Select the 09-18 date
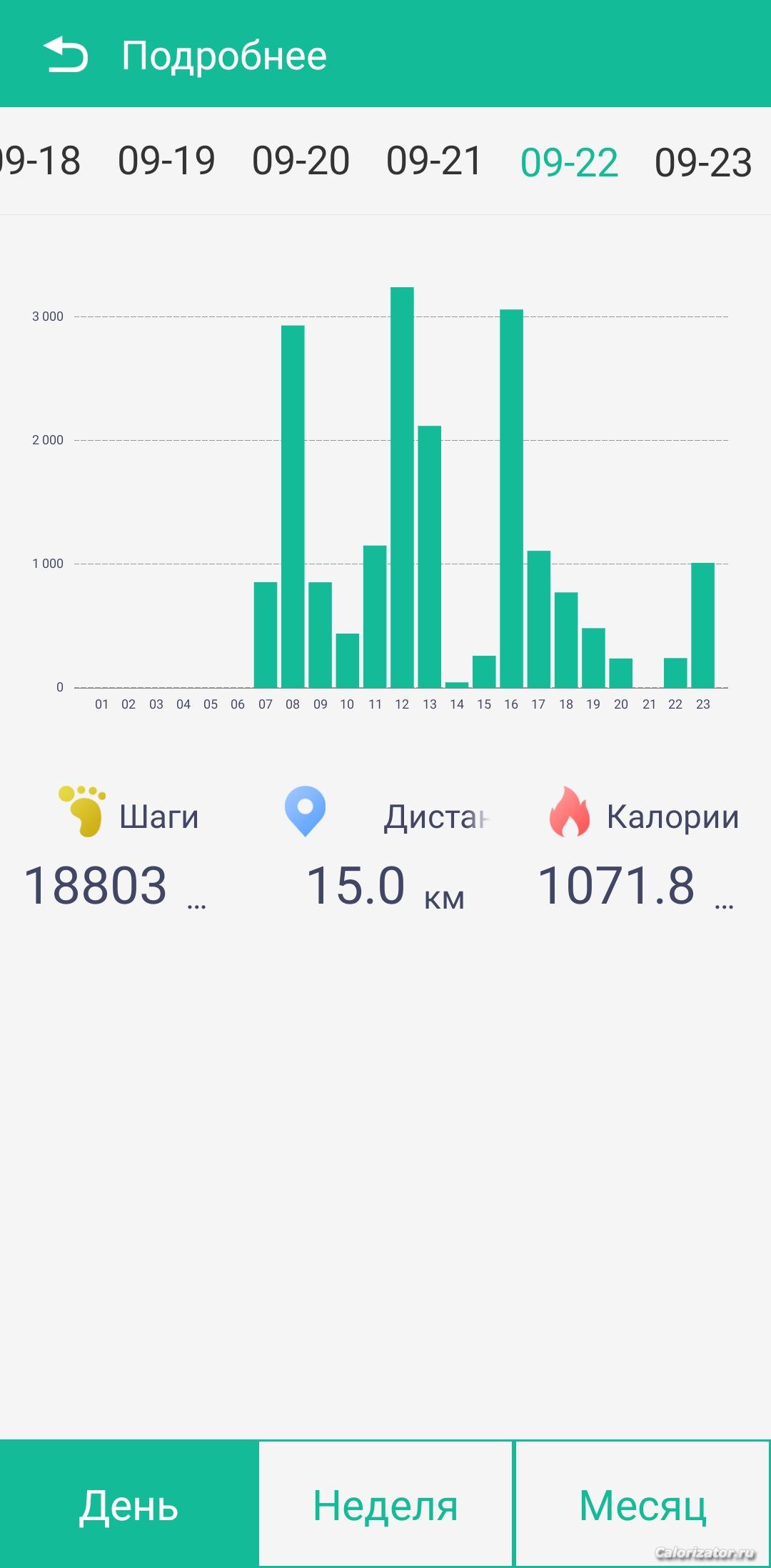Image resolution: width=771 pixels, height=1568 pixels. (x=40, y=161)
